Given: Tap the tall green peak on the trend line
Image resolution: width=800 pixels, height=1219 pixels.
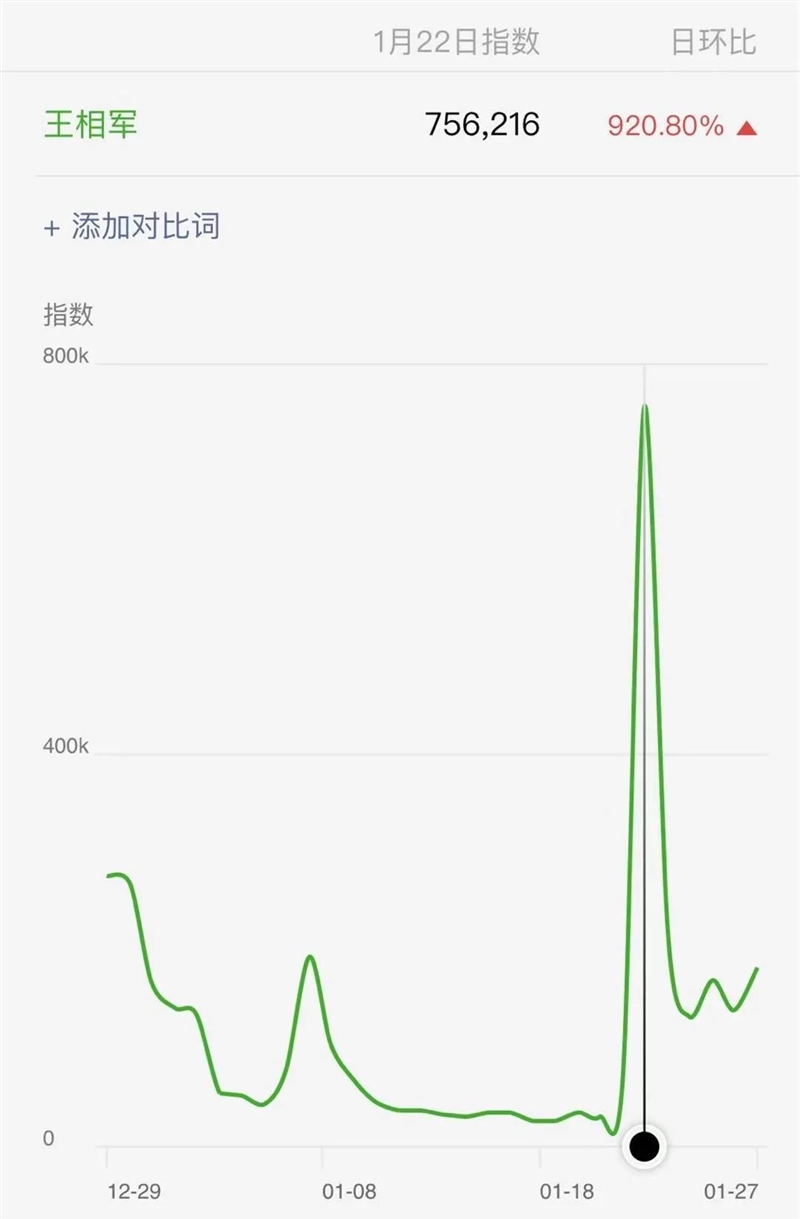Looking at the screenshot, I should pos(646,405).
